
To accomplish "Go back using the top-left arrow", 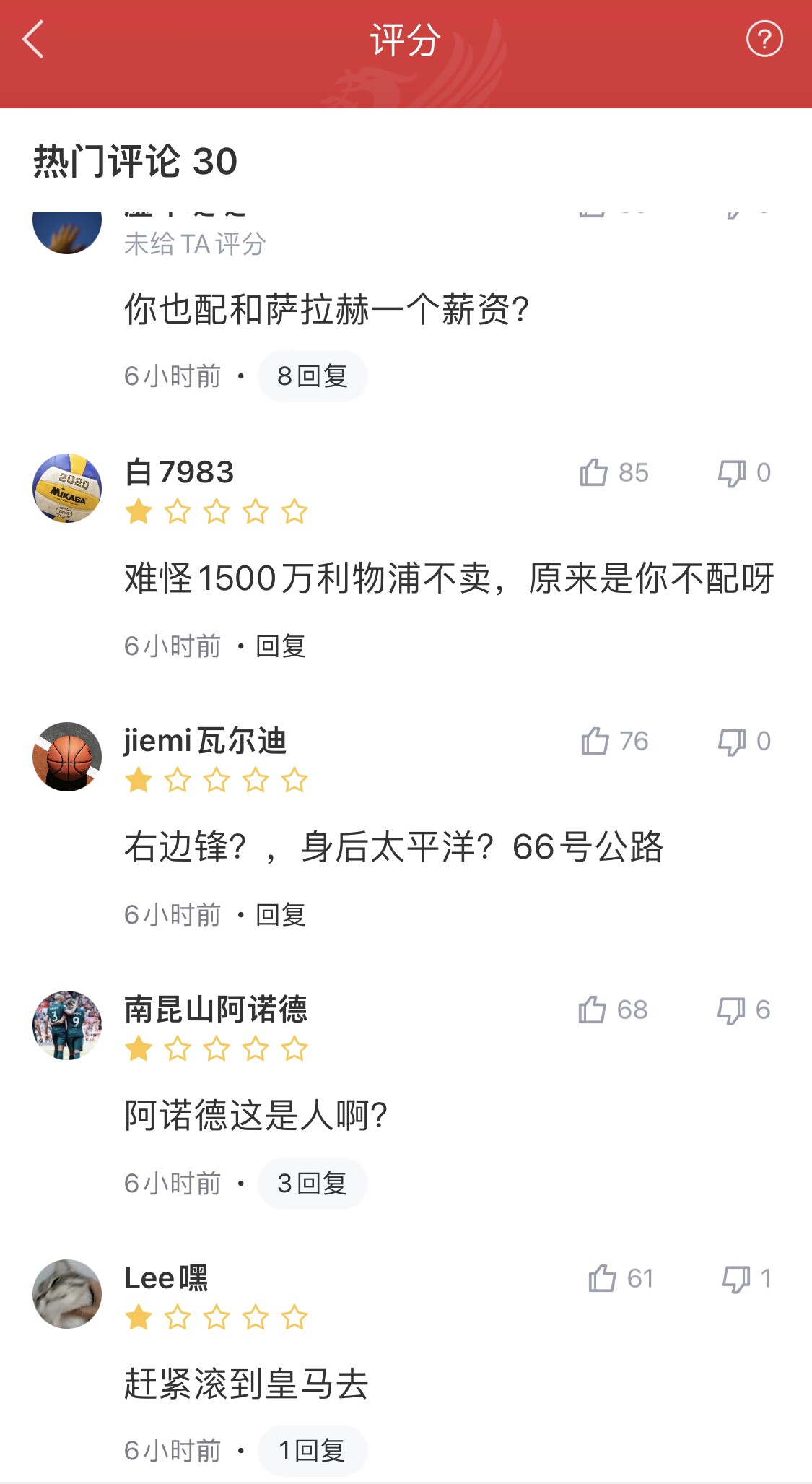I will [x=33, y=40].
